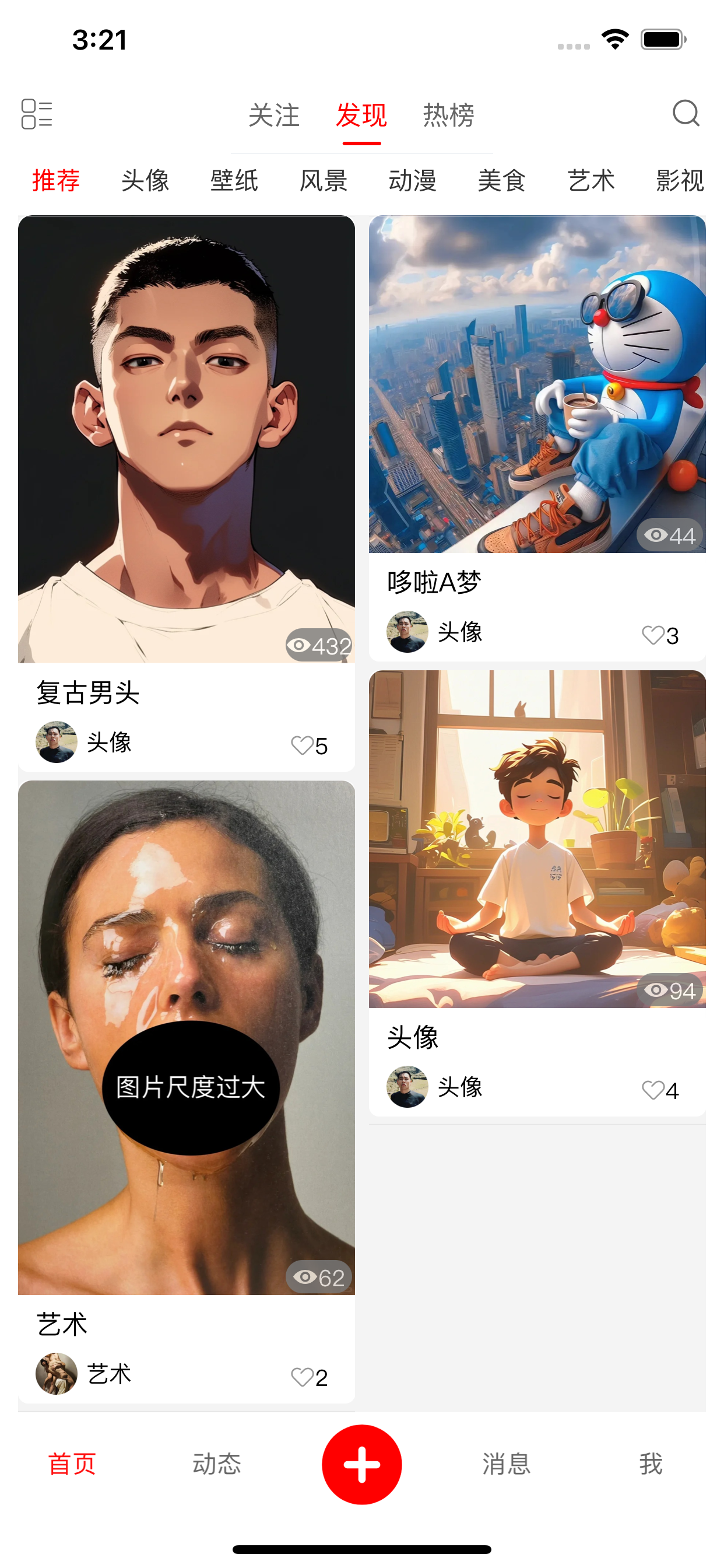This screenshot has width=724, height=1568.
Task: Select the 美食 category
Action: pyautogui.click(x=502, y=181)
